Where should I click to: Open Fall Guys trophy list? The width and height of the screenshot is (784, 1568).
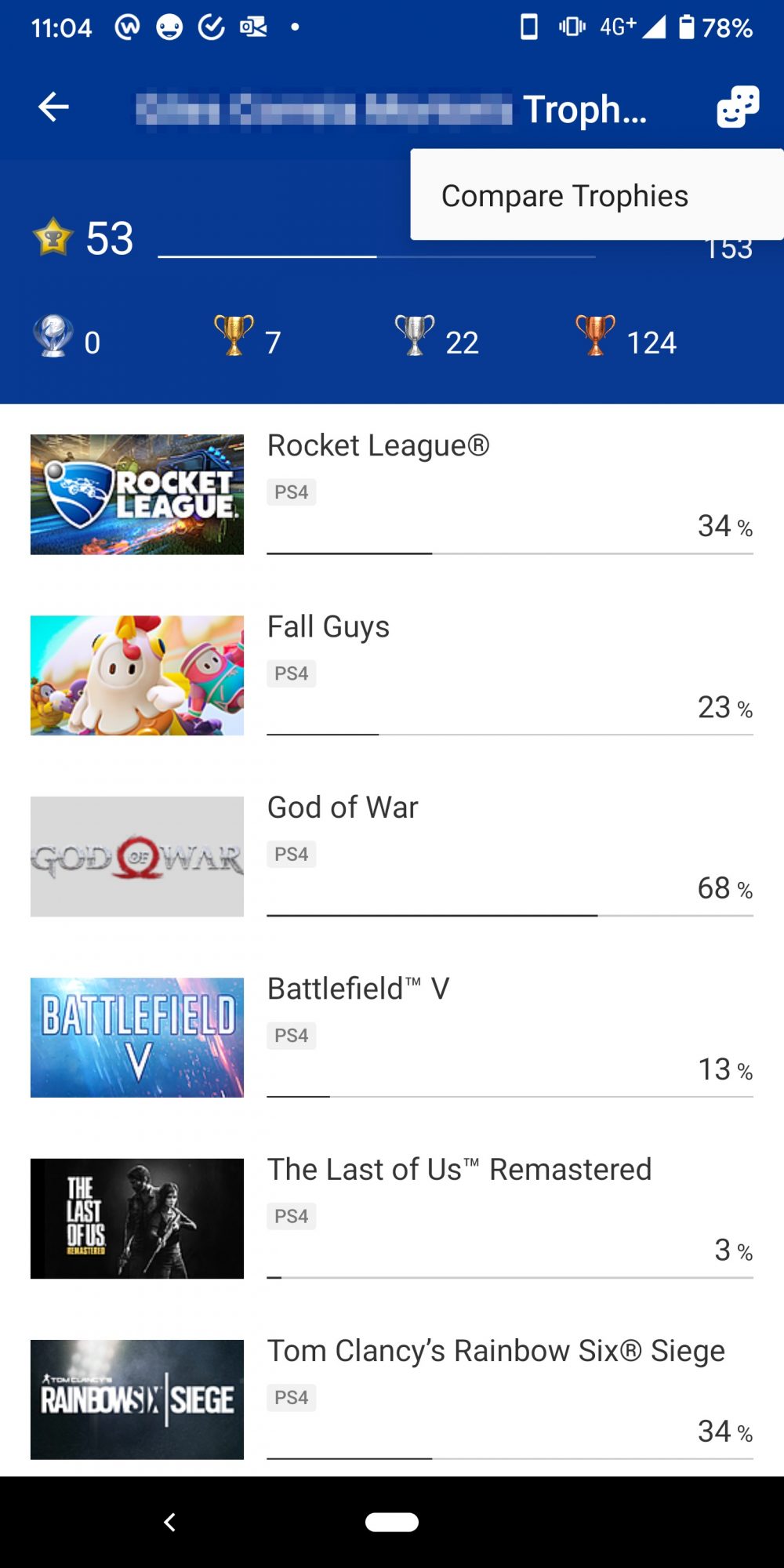392,676
